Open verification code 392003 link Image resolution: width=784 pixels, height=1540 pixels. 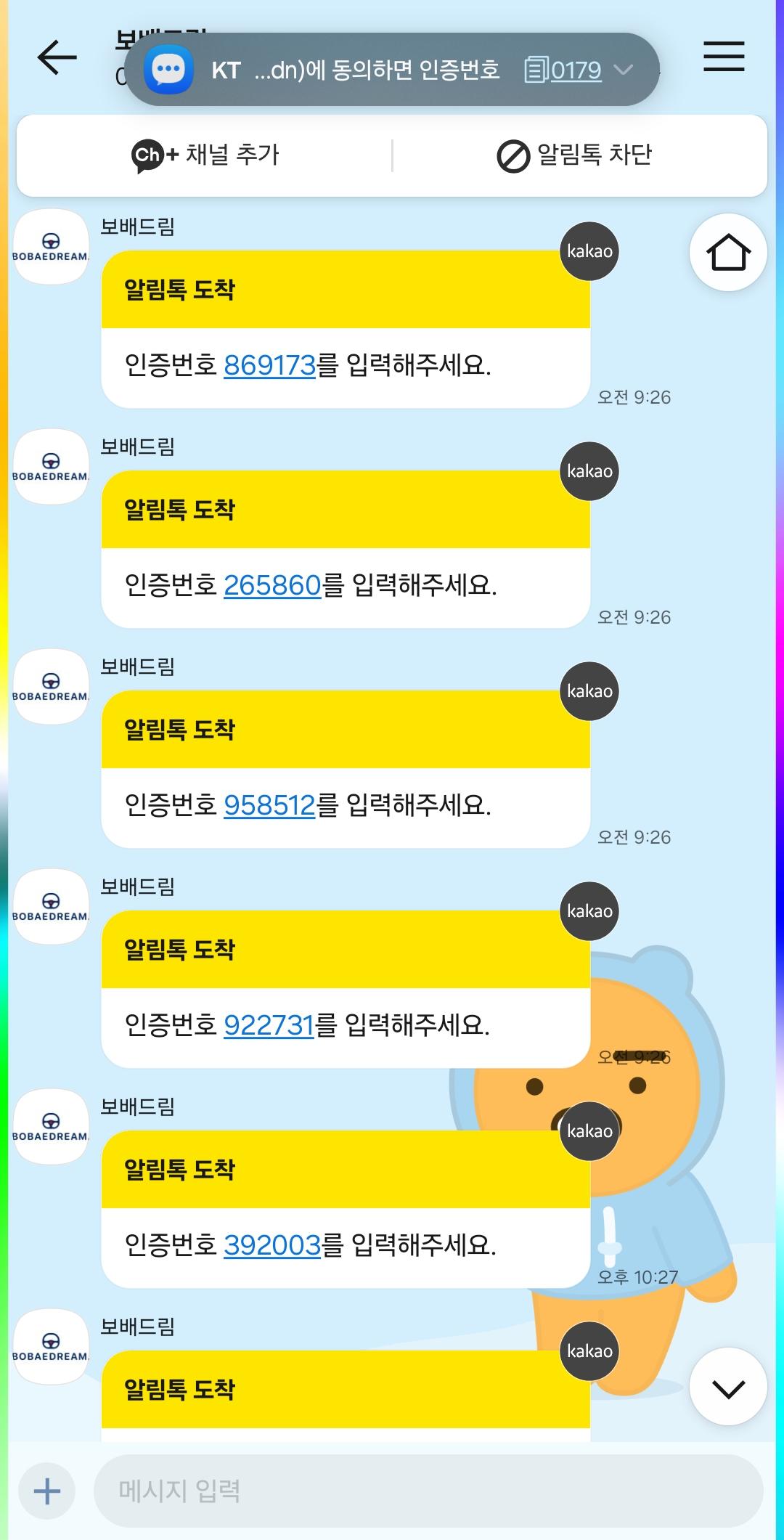click(x=272, y=1245)
